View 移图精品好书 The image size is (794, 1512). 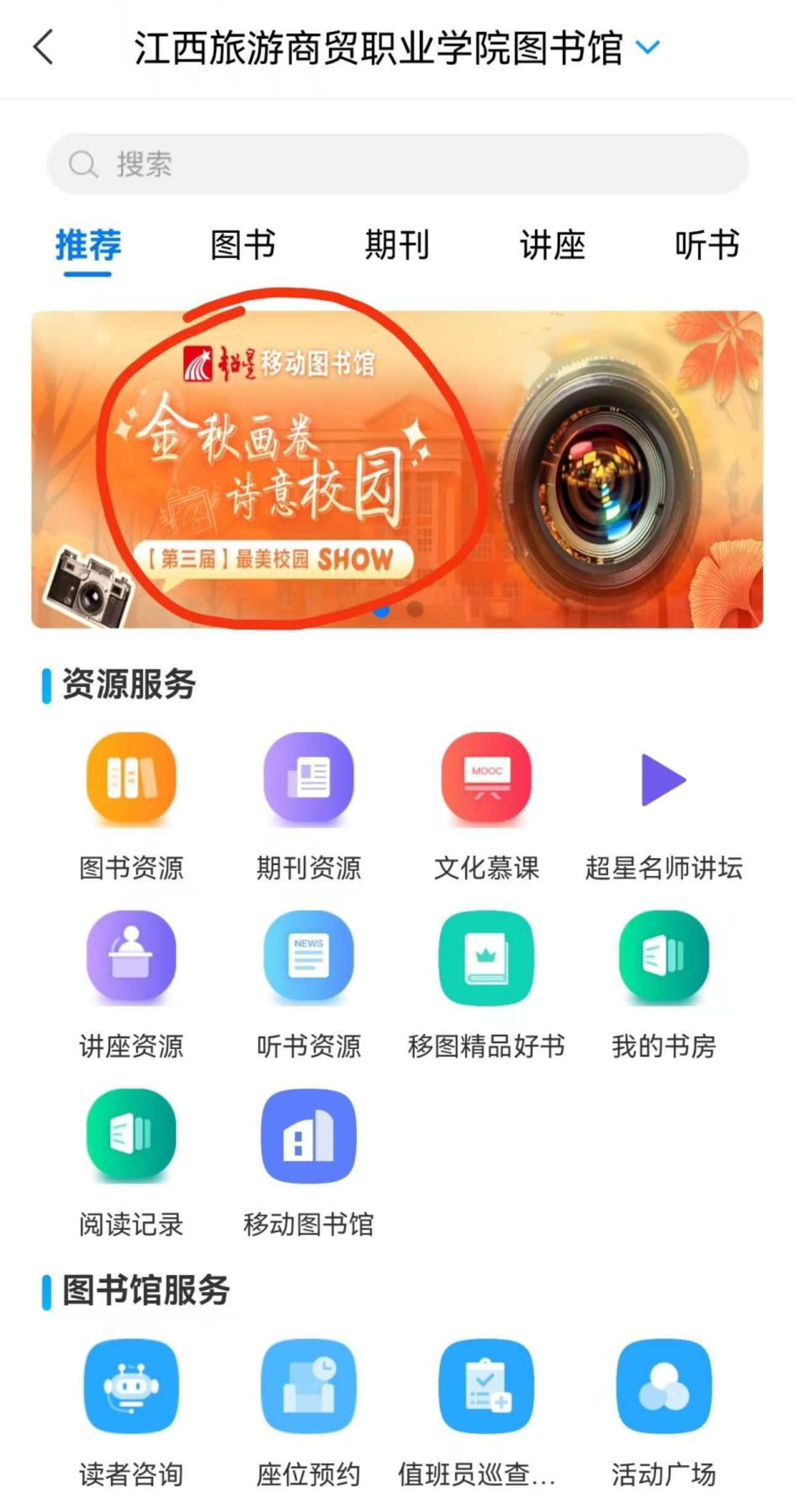click(x=486, y=955)
